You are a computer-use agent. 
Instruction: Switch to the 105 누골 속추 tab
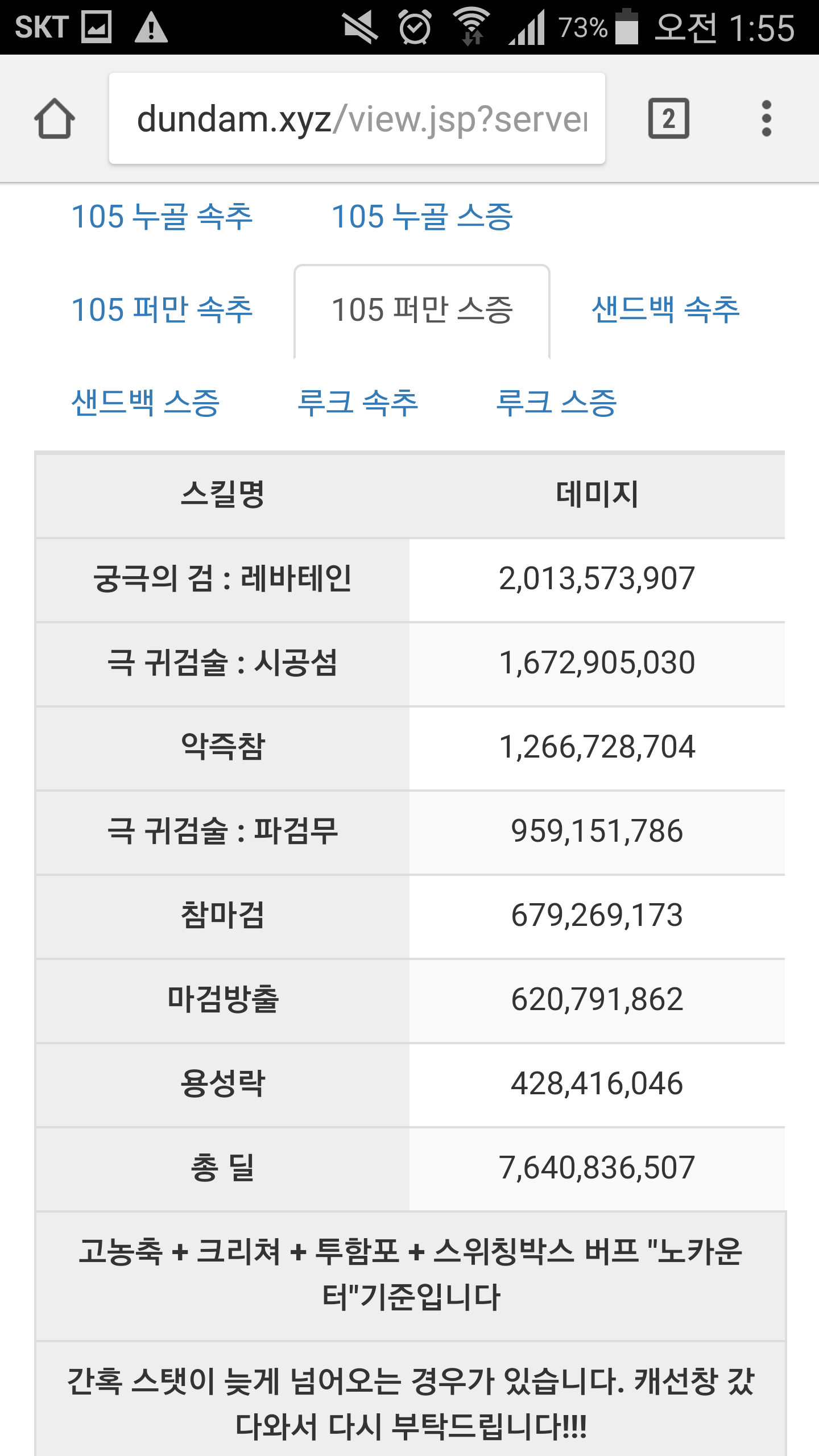tap(162, 217)
